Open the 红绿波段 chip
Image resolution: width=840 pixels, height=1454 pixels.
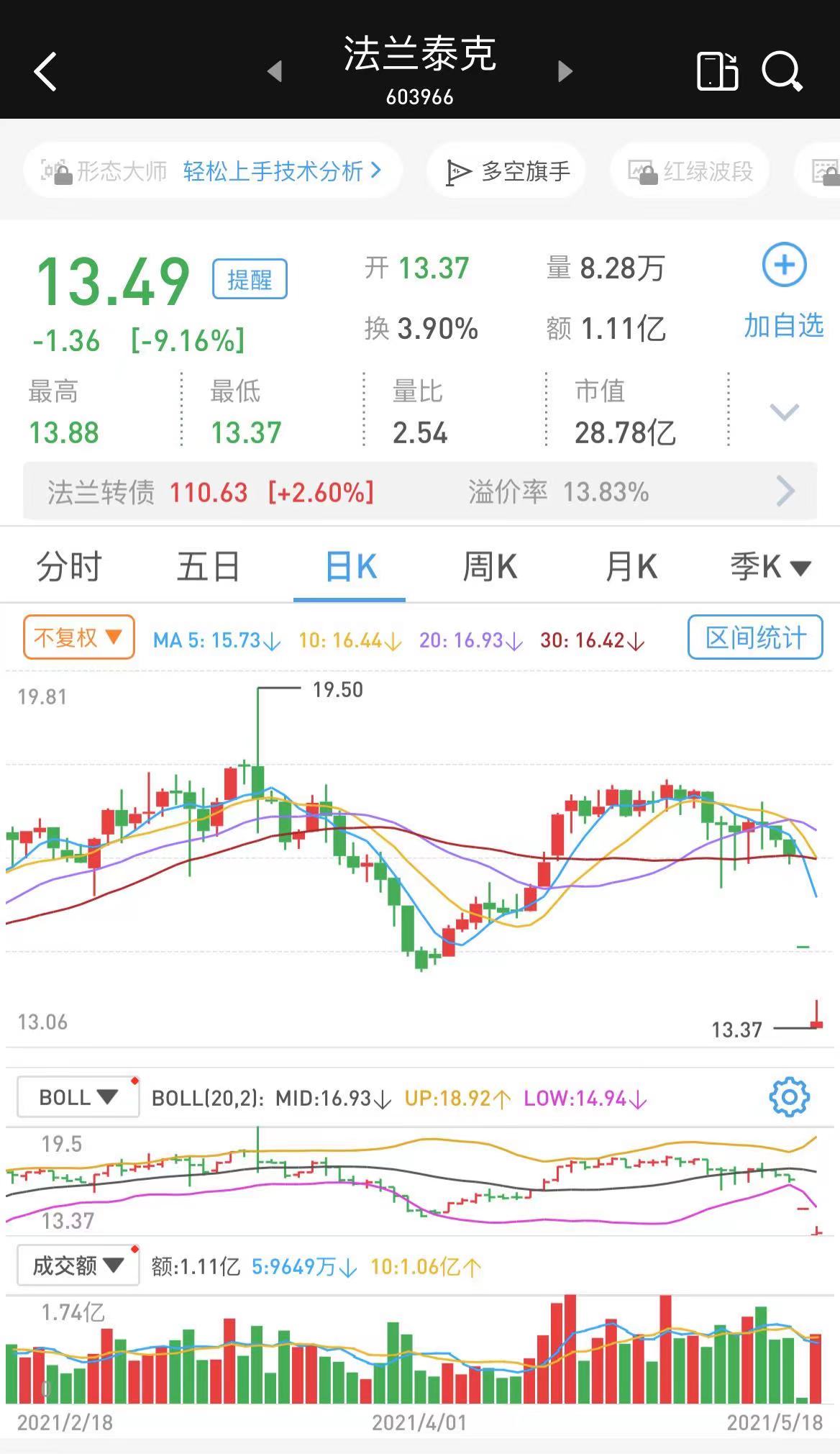(x=690, y=171)
